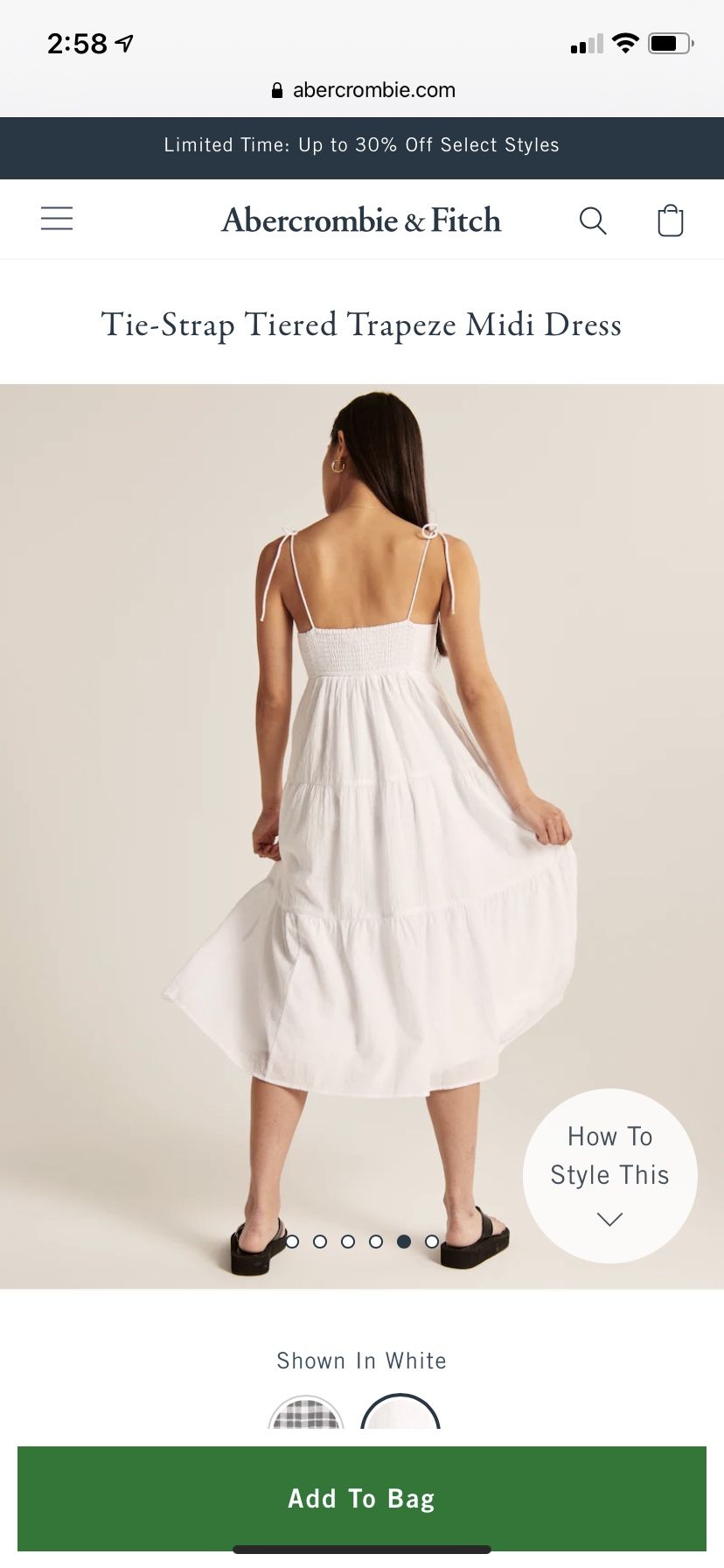
Task: Go to the Abercrombie & Fitch home page
Action: (361, 220)
